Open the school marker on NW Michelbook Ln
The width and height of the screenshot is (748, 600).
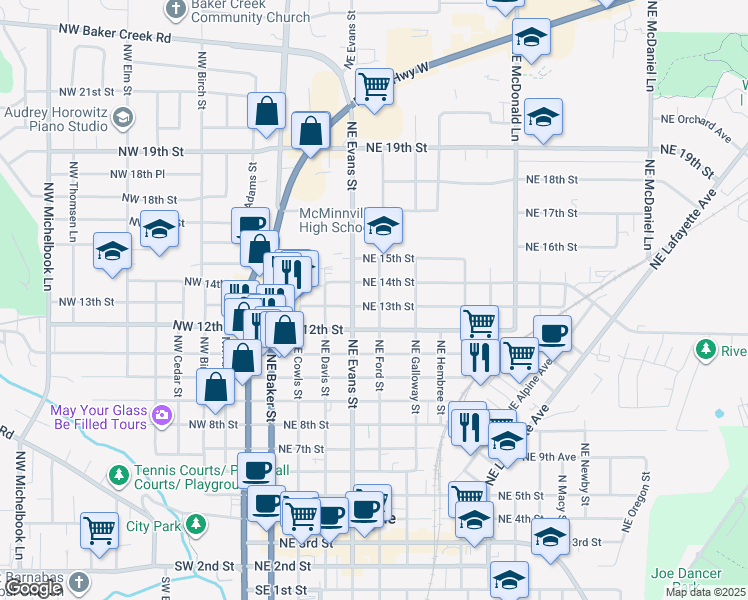[112, 251]
